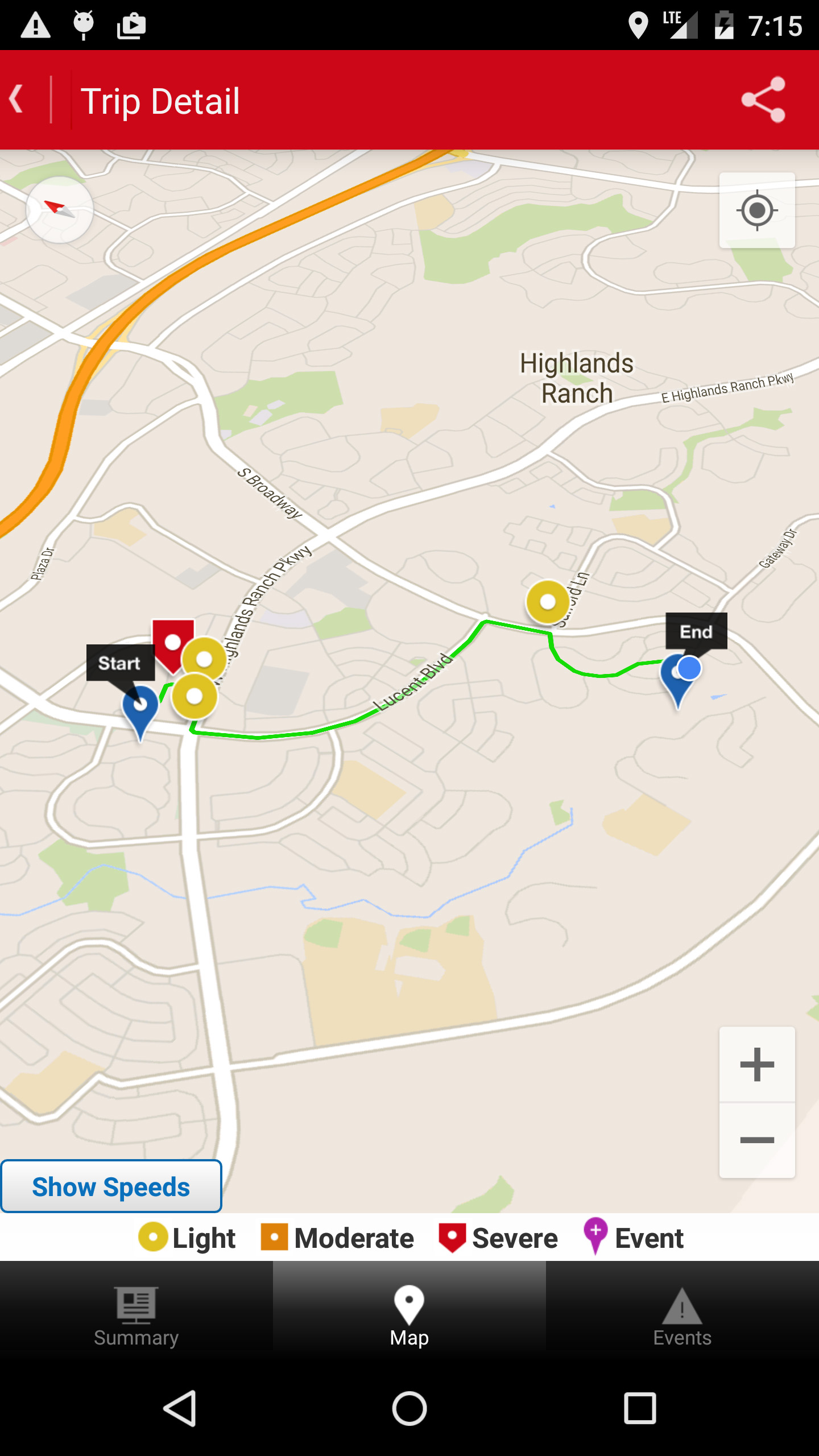Screen dimensions: 819x1456
Task: Tap the Start trip marker
Action: point(139,708)
